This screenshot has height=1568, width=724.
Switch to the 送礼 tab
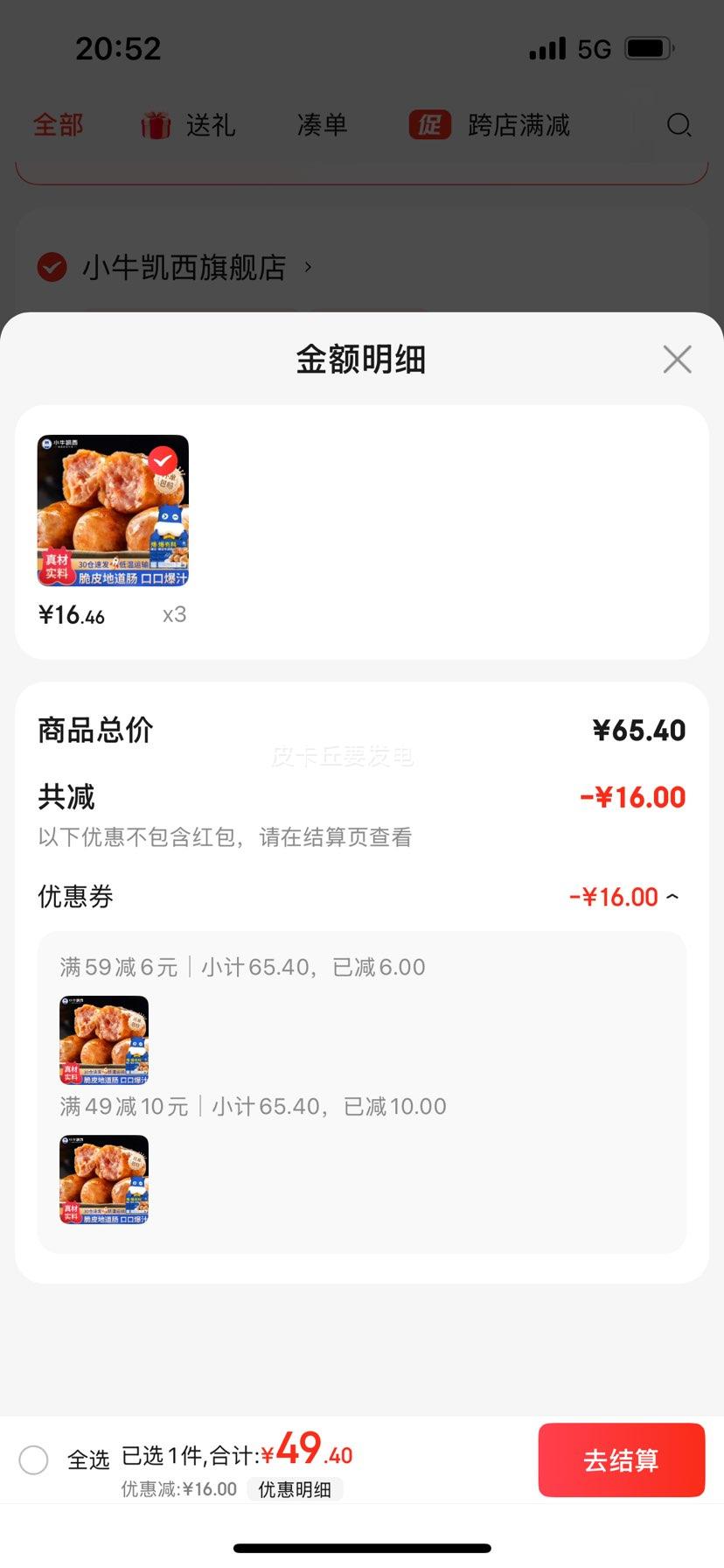tap(189, 125)
